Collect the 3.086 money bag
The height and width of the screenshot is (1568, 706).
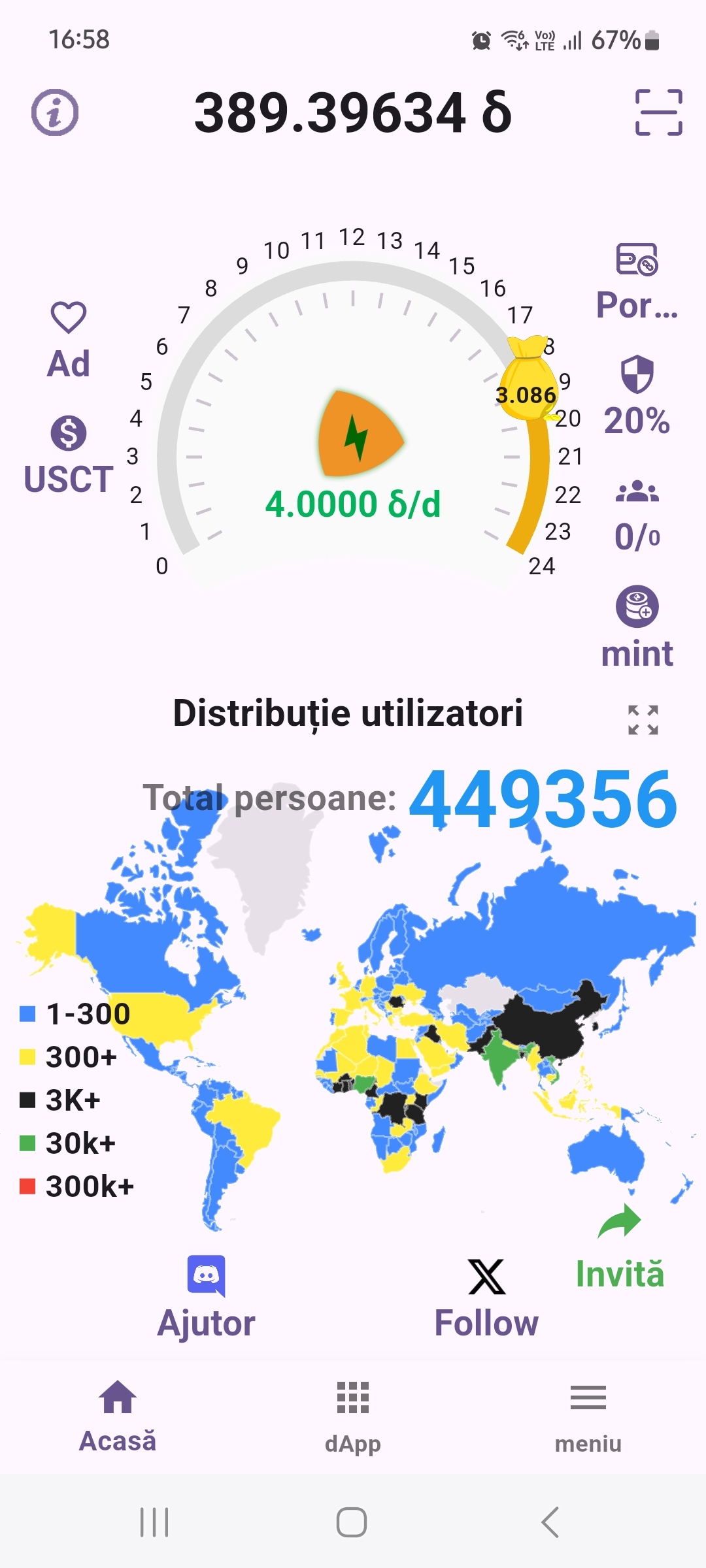point(527,380)
